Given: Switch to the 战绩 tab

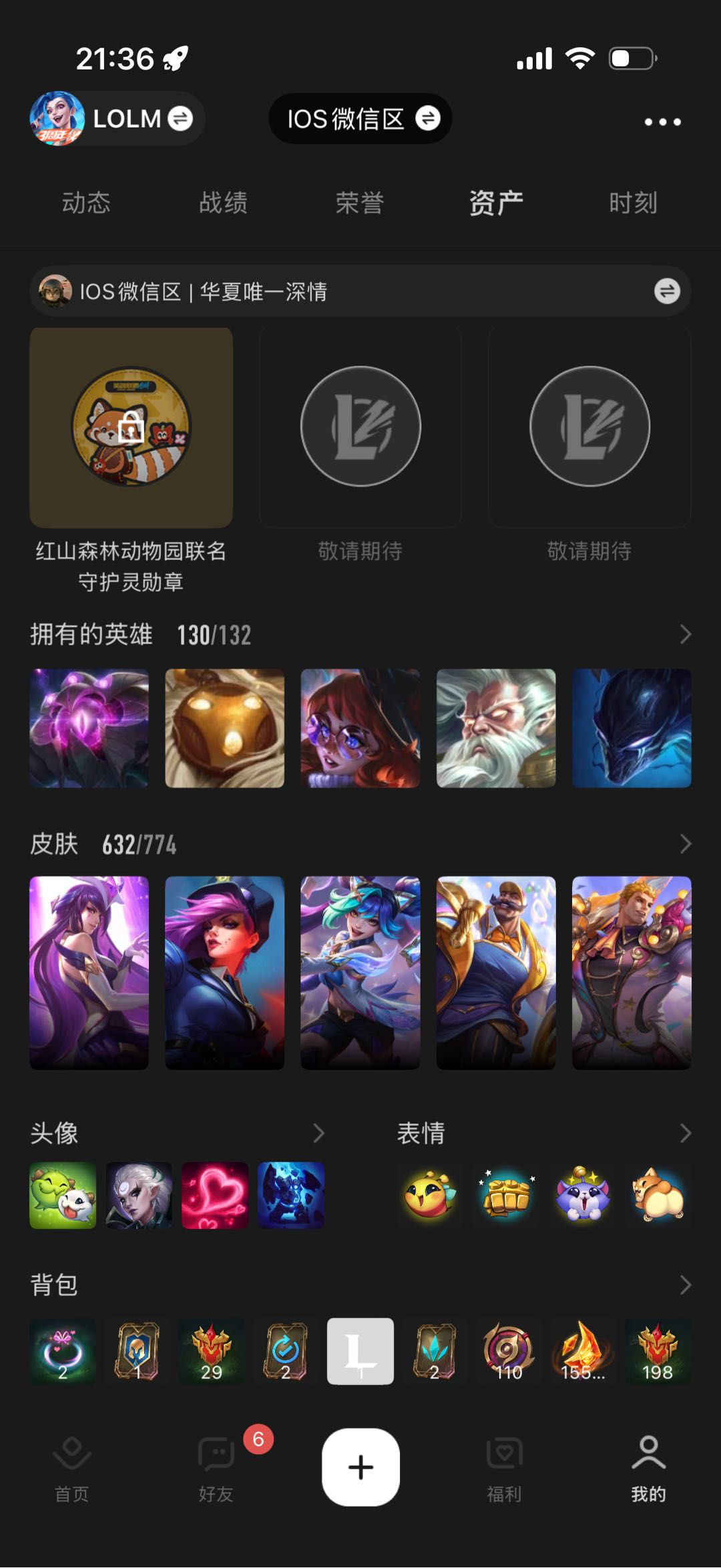Looking at the screenshot, I should coord(223,202).
